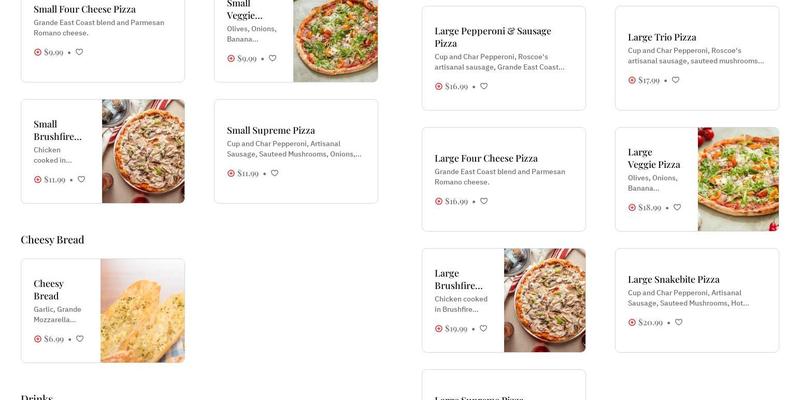Favorite the Cheesy Bread
This screenshot has width=800, height=400.
80,339
